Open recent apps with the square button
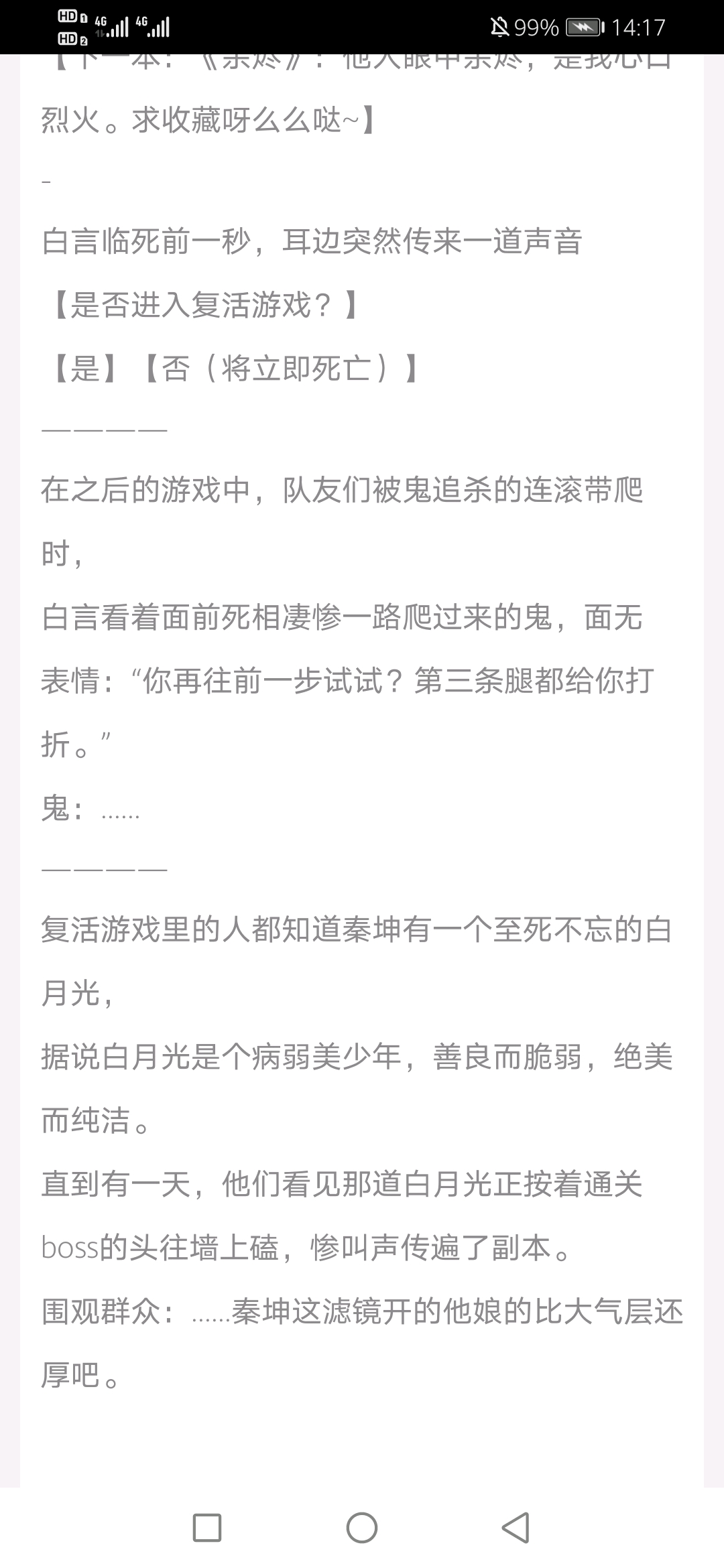The height and width of the screenshot is (1568, 724). [207, 1528]
